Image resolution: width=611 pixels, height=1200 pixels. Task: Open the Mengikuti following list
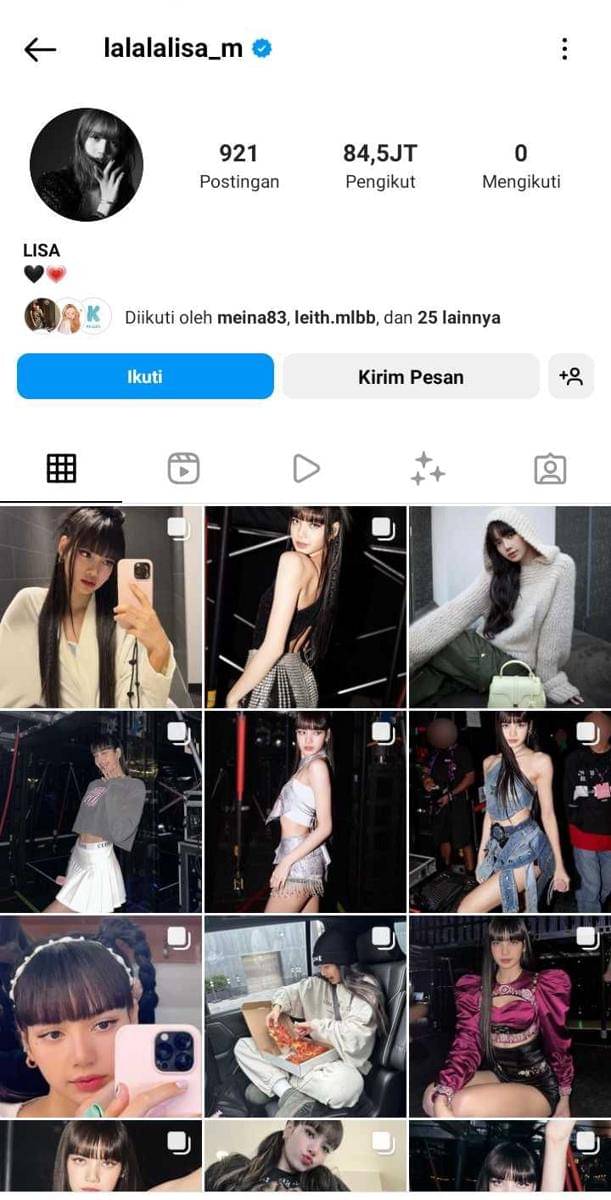pos(521,166)
